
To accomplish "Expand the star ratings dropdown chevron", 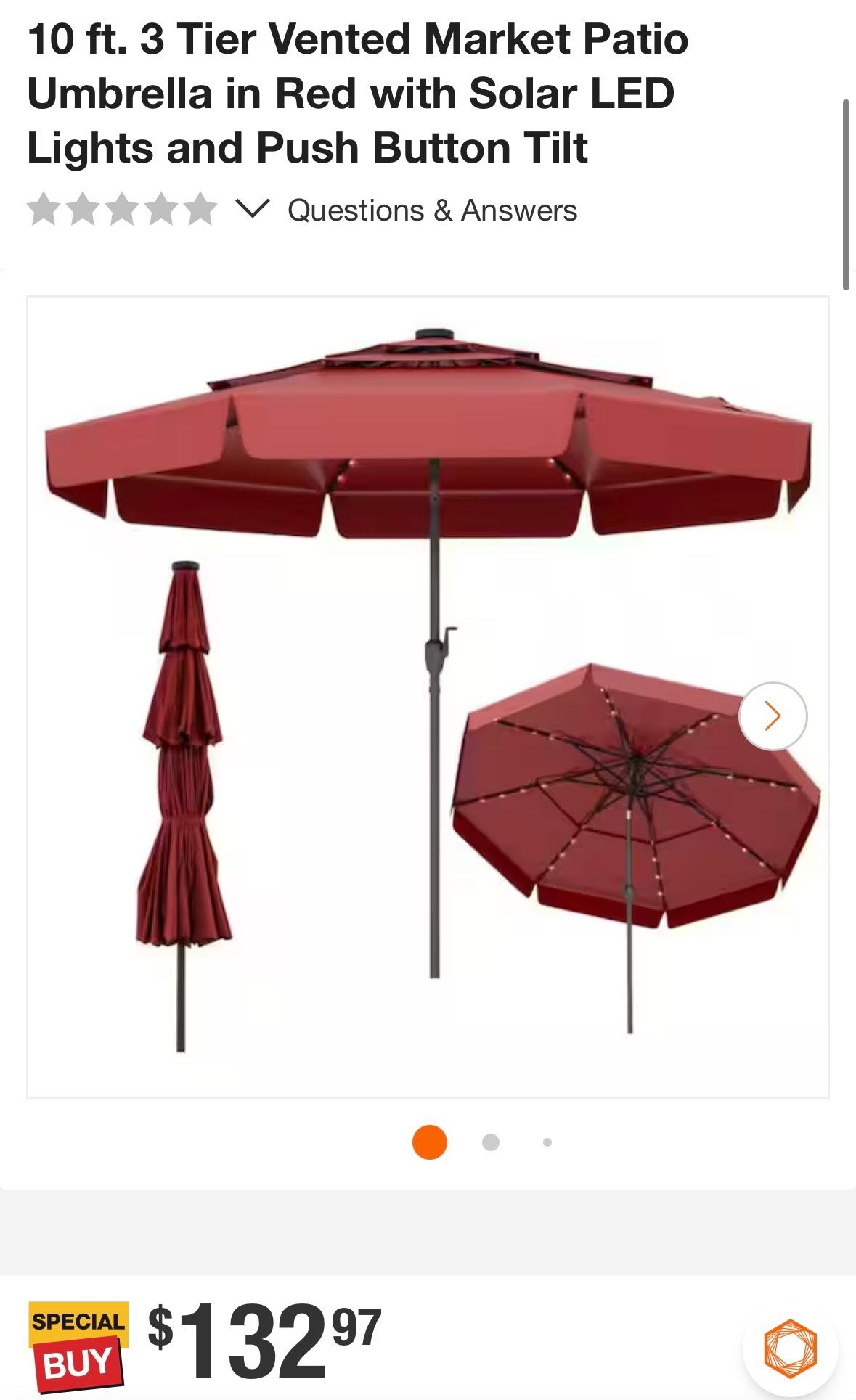I will pos(253,210).
